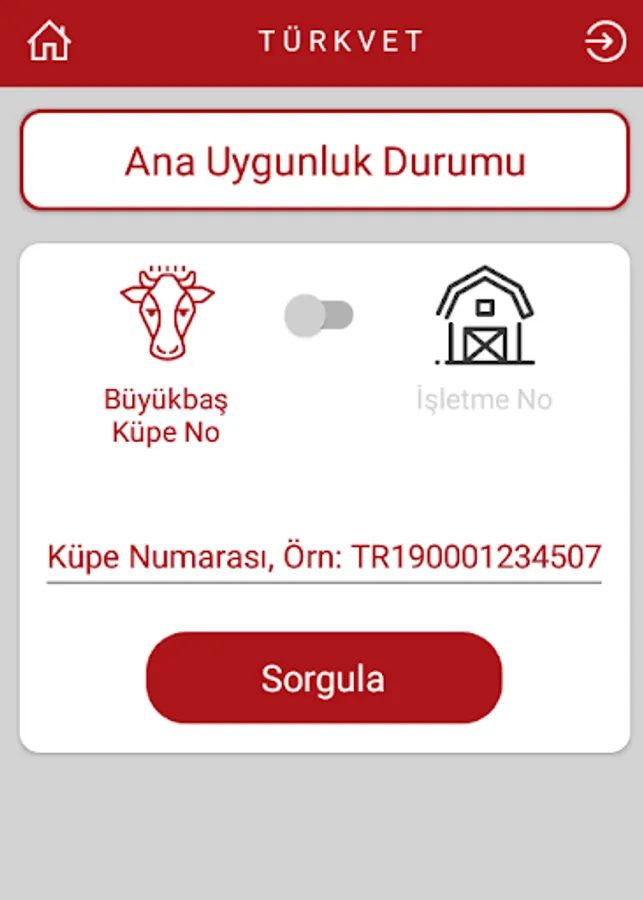
Task: Focus the Küpe Numarası input field
Action: (x=324, y=558)
